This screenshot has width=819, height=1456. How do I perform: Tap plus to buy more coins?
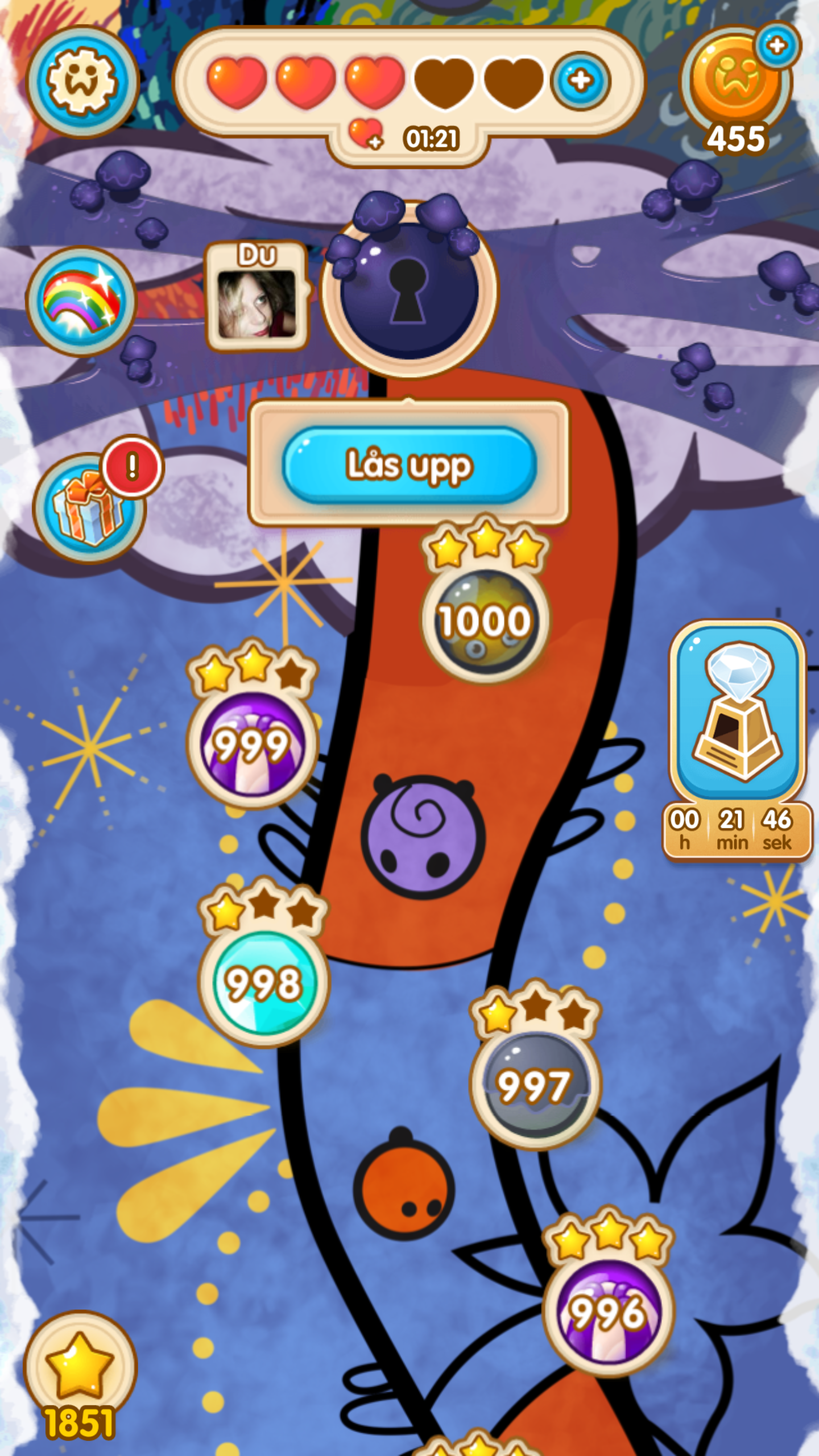point(777,45)
